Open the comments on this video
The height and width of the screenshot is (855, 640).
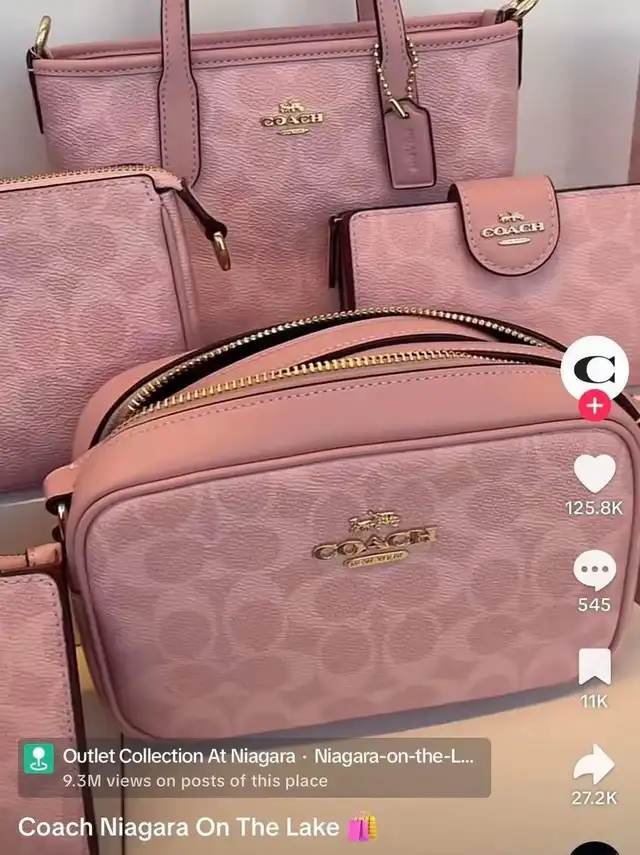(594, 570)
